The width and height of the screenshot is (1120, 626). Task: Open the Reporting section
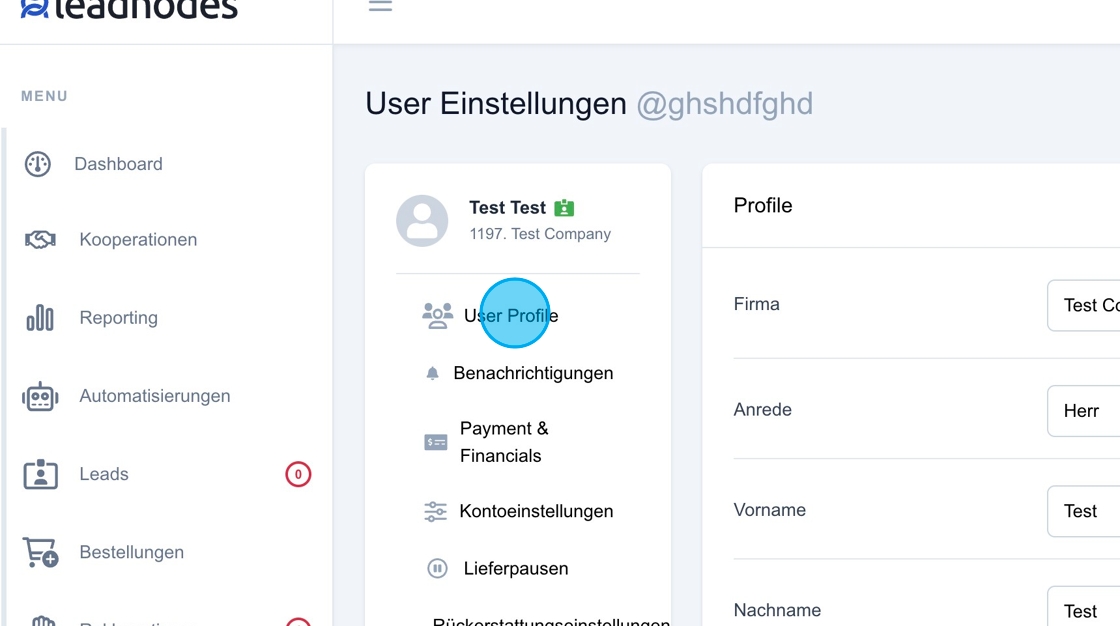118,318
